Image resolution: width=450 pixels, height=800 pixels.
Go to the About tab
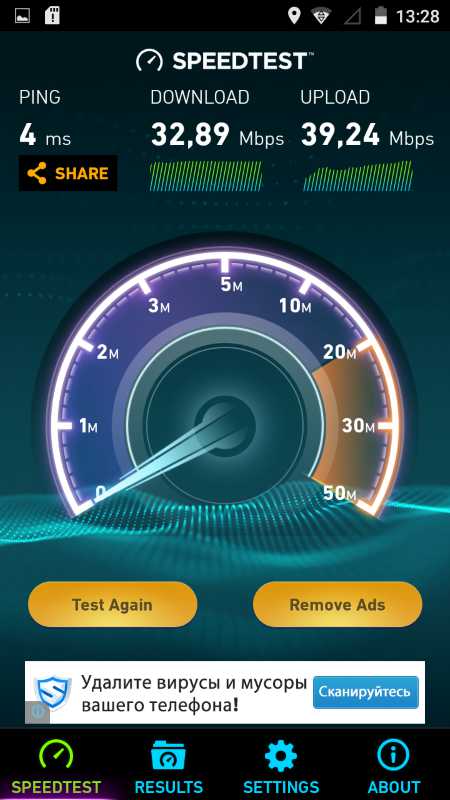[393, 765]
